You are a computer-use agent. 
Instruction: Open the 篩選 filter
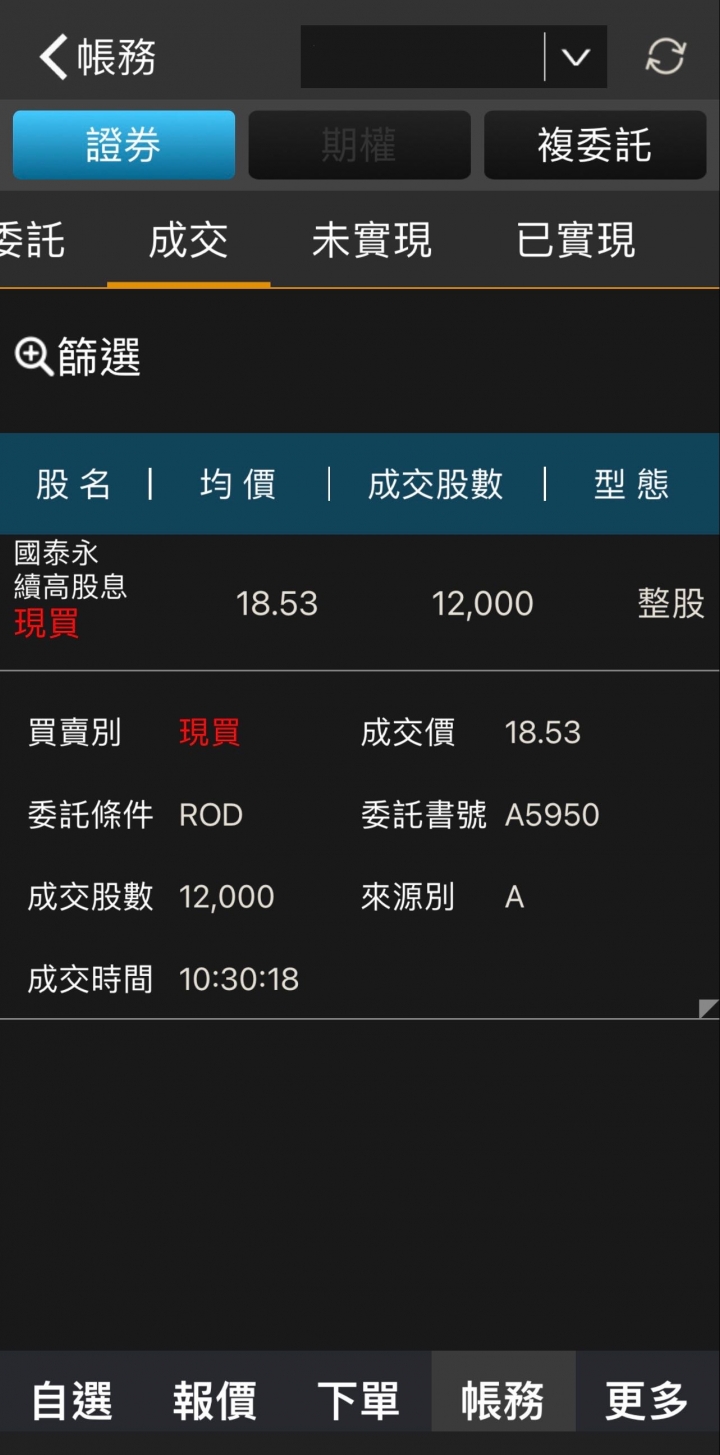click(78, 357)
